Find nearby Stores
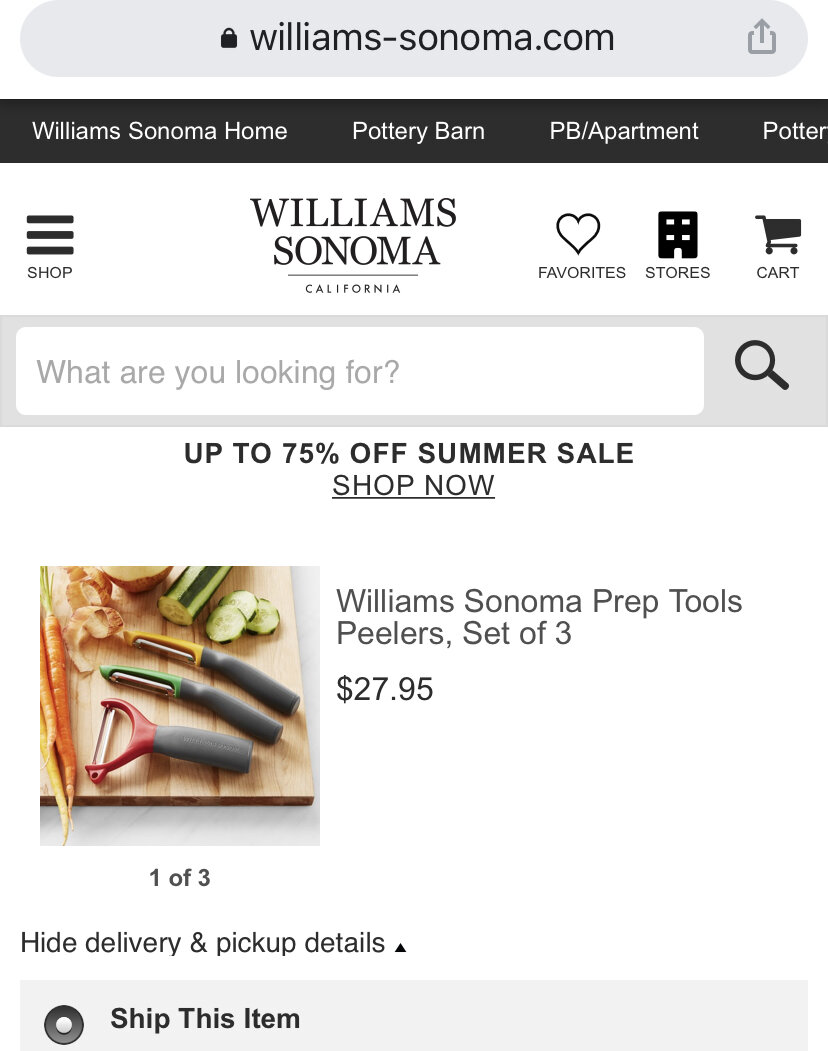Image resolution: width=828 pixels, height=1051 pixels. pos(677,245)
